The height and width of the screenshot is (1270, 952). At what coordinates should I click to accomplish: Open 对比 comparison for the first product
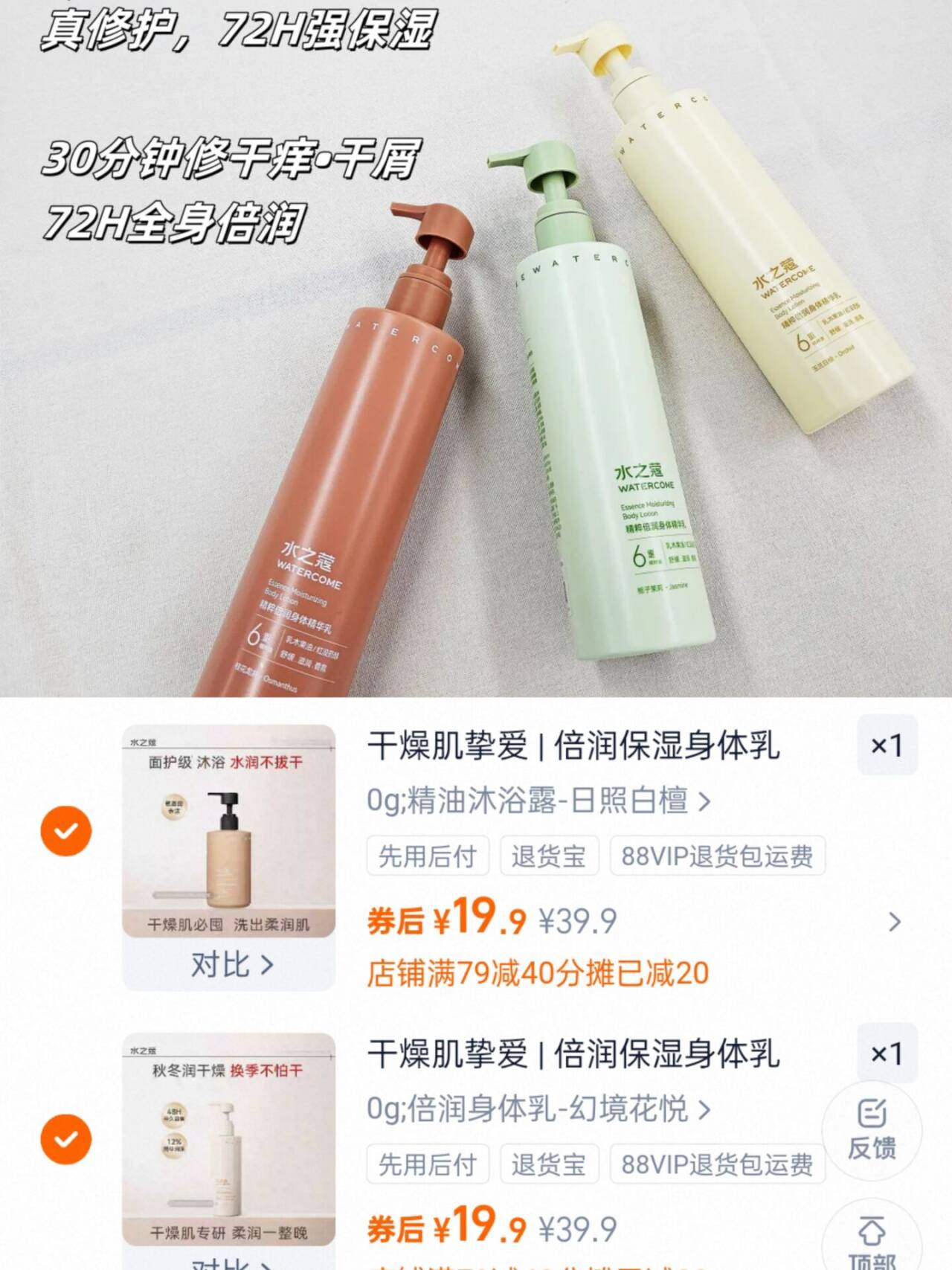pos(233,966)
